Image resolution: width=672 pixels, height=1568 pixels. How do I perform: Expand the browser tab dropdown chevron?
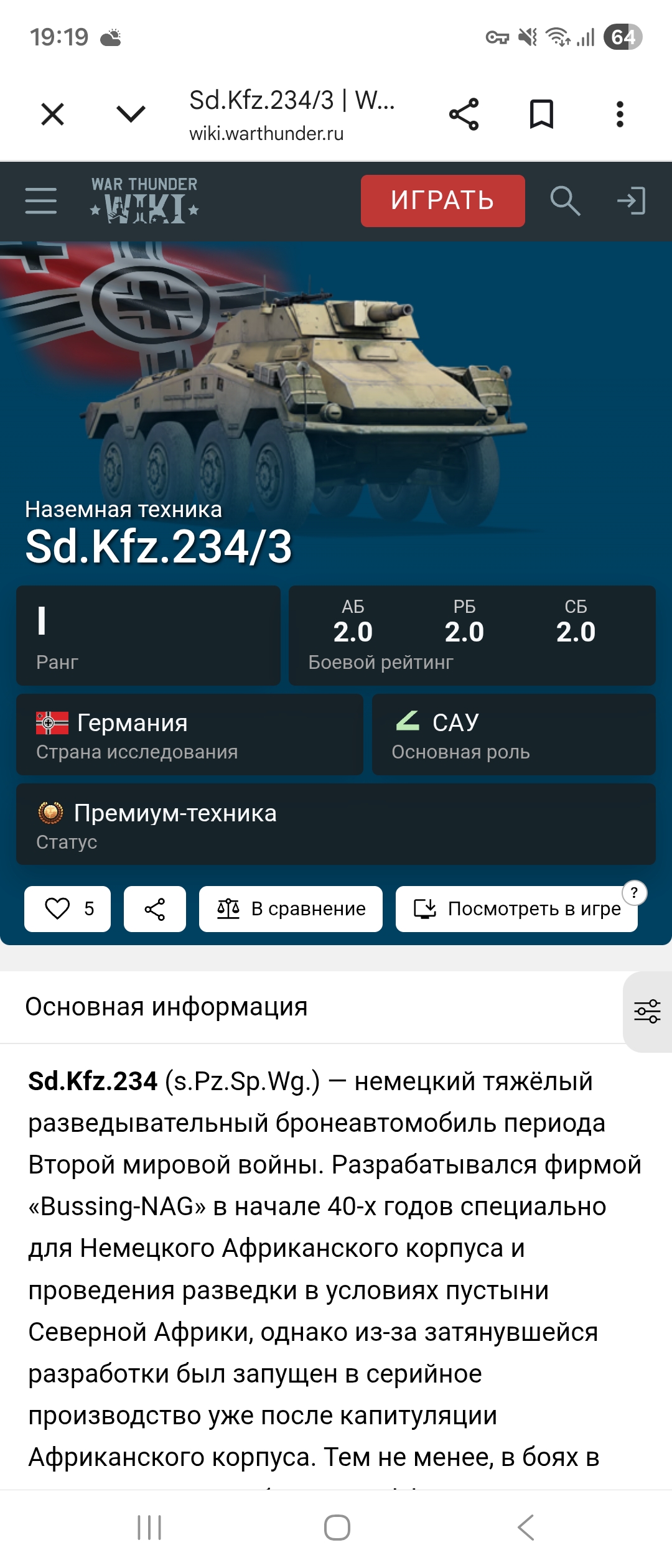[131, 114]
